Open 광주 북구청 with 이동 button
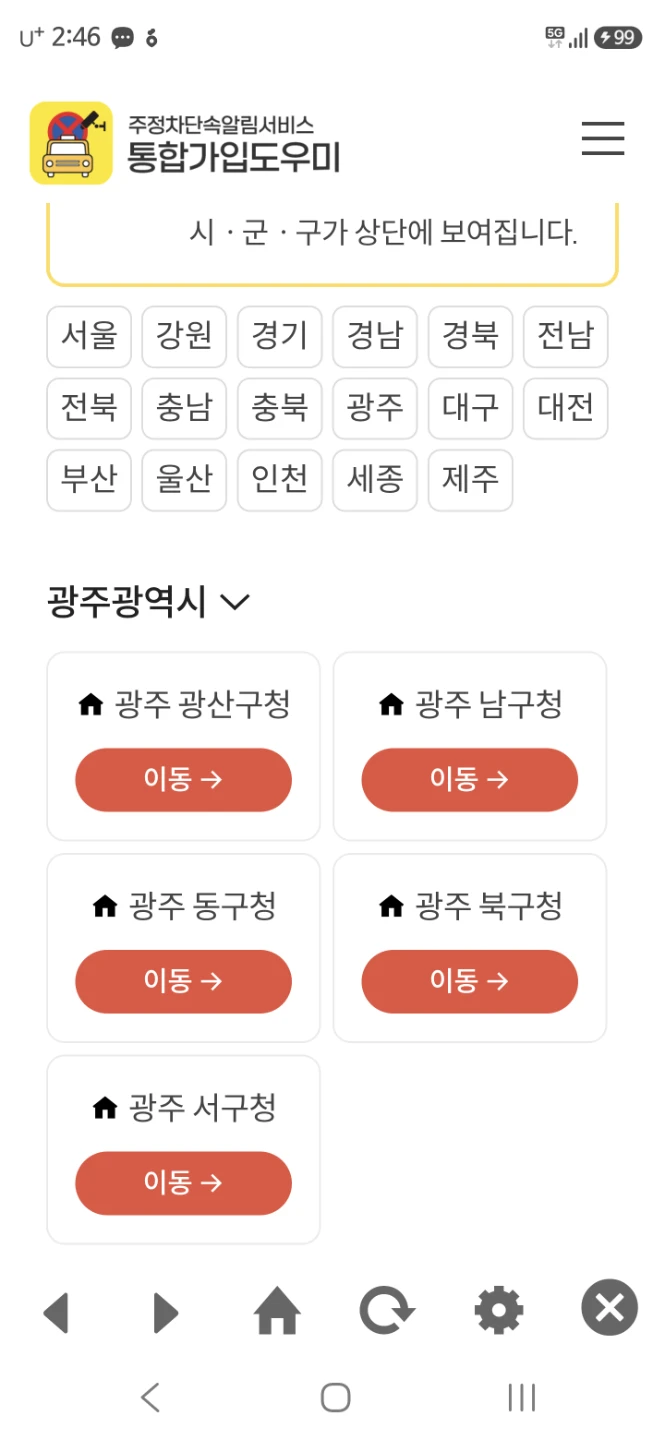665x1440 pixels. (470, 981)
